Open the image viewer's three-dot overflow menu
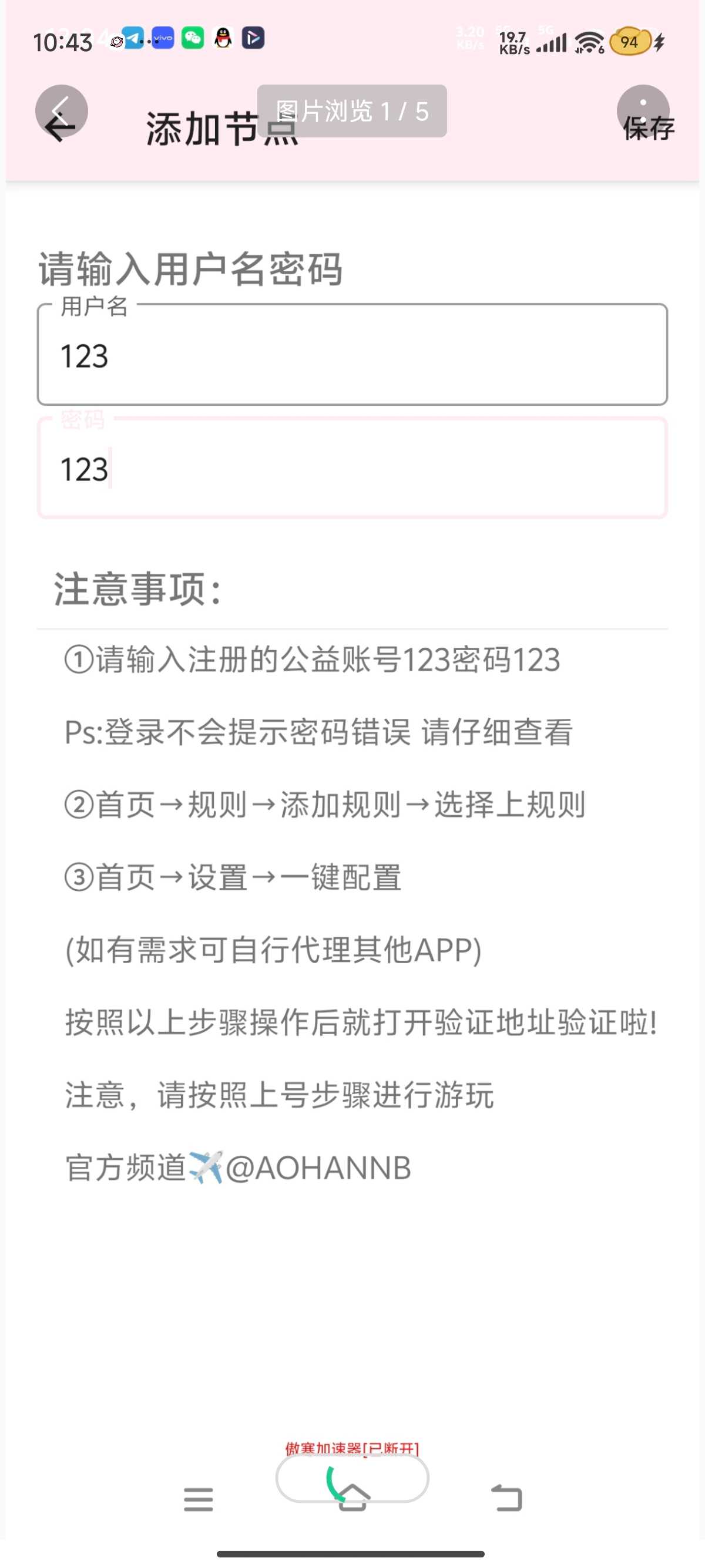The image size is (705, 1568). (x=643, y=111)
